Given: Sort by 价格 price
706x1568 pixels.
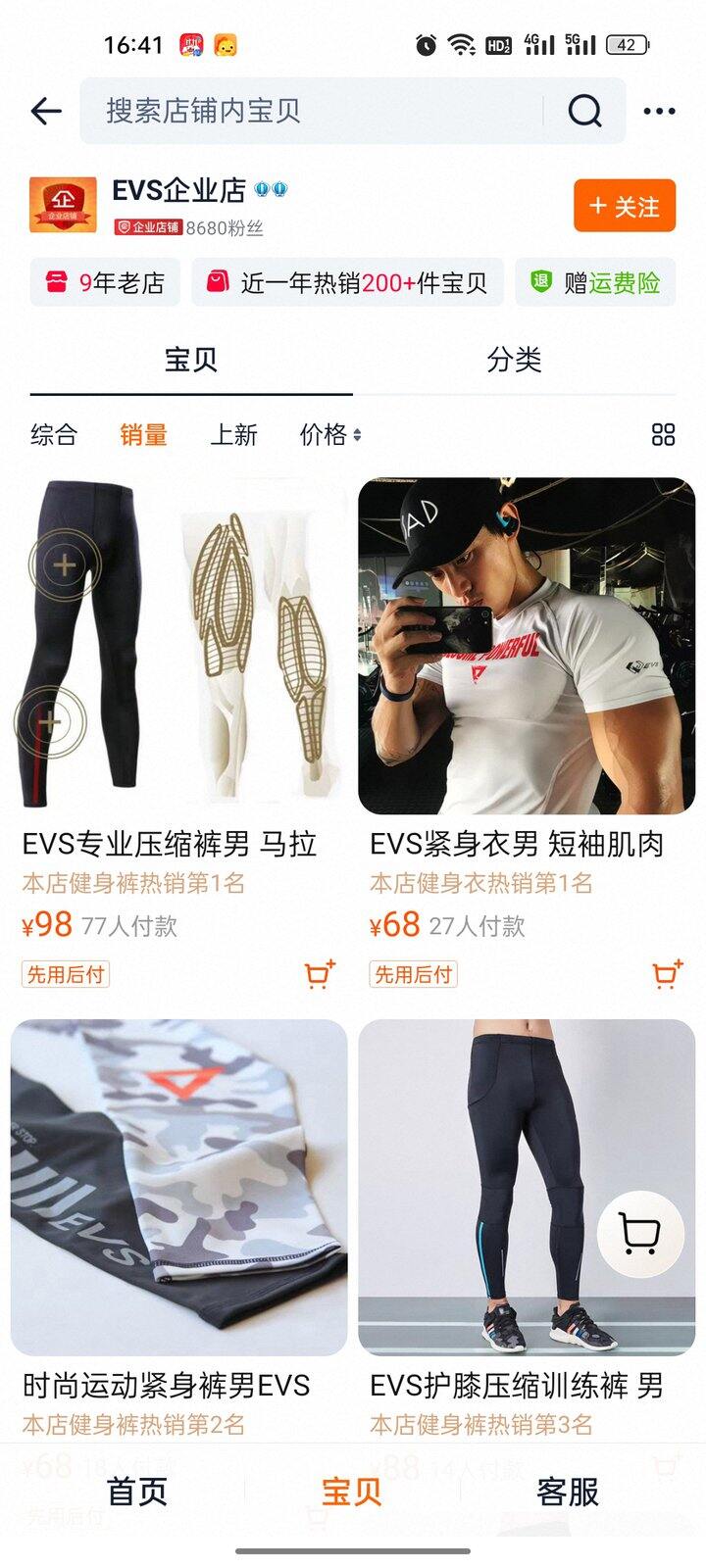Looking at the screenshot, I should pyautogui.click(x=329, y=434).
